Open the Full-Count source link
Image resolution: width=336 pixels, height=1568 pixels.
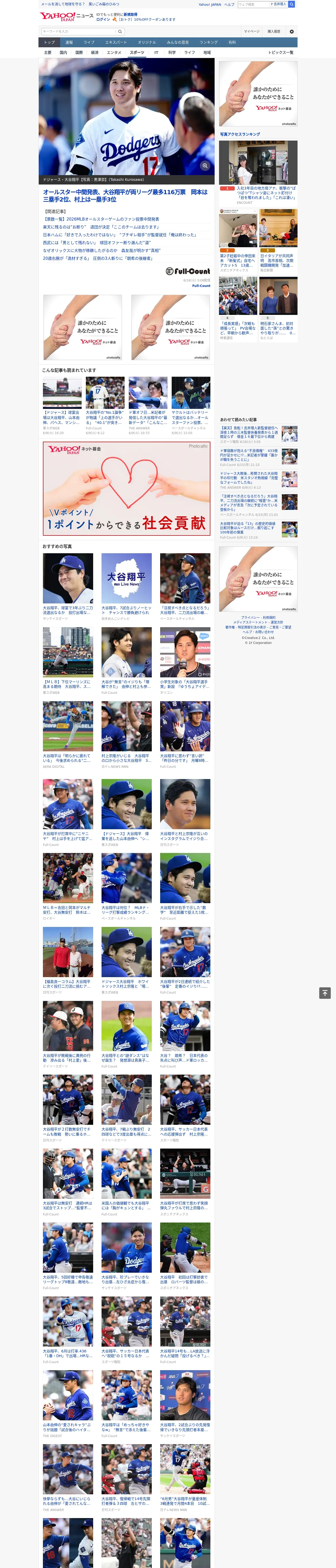(201, 285)
